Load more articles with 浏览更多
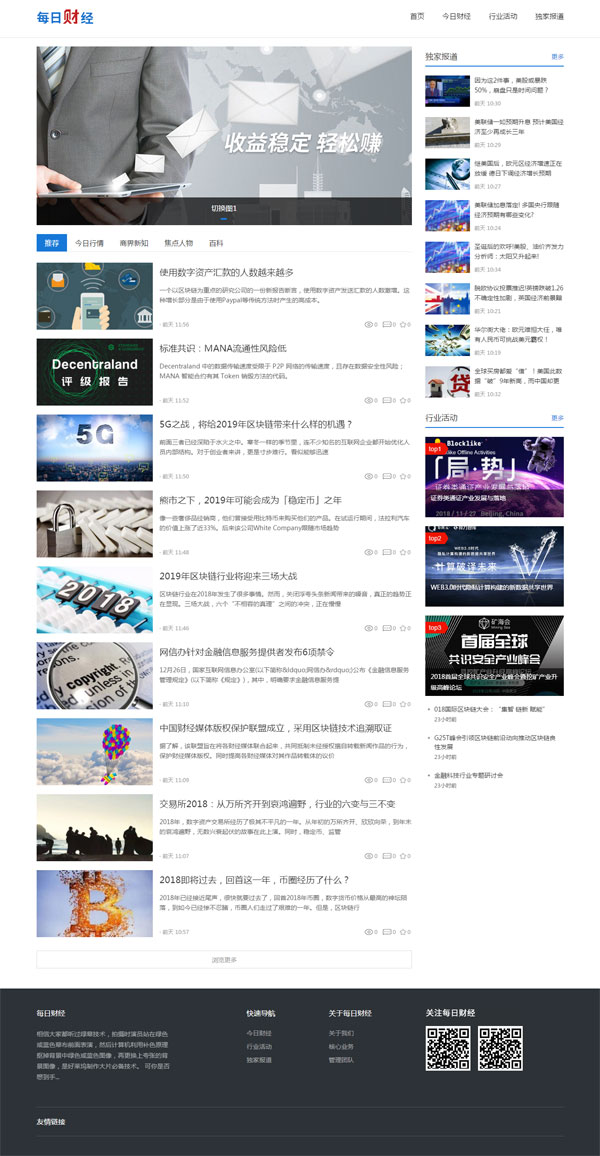Screen dimensions: 600x1156 tap(224, 960)
